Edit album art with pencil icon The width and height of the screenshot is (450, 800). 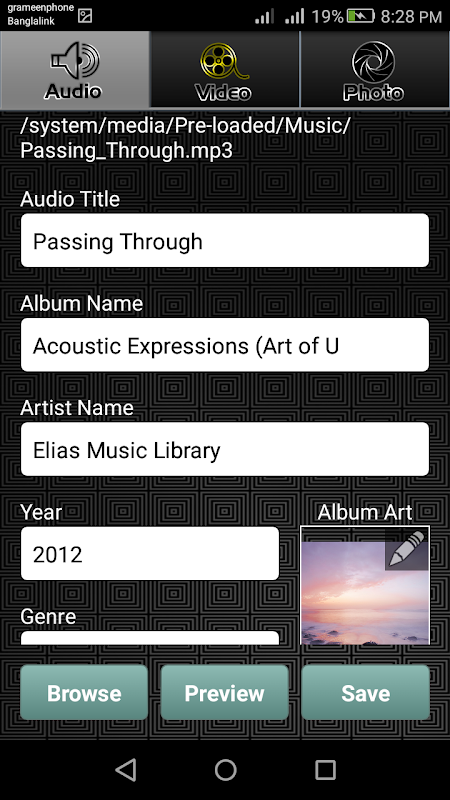point(407,548)
